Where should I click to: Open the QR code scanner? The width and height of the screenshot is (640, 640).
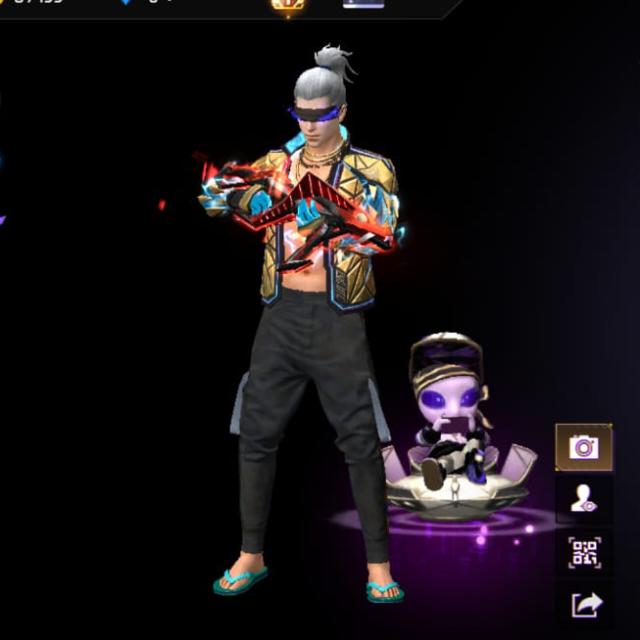click(584, 552)
